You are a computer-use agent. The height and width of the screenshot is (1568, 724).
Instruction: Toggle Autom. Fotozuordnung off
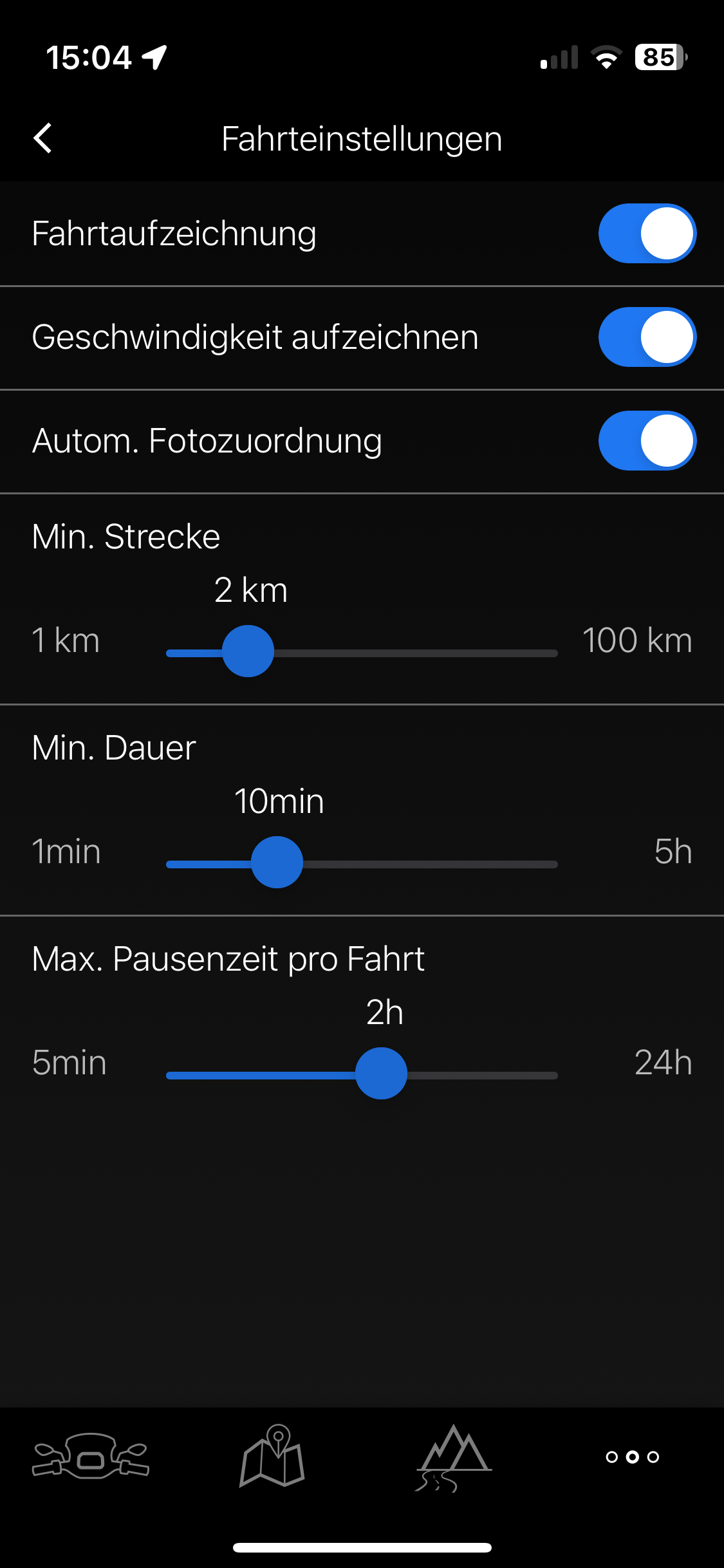pos(647,441)
